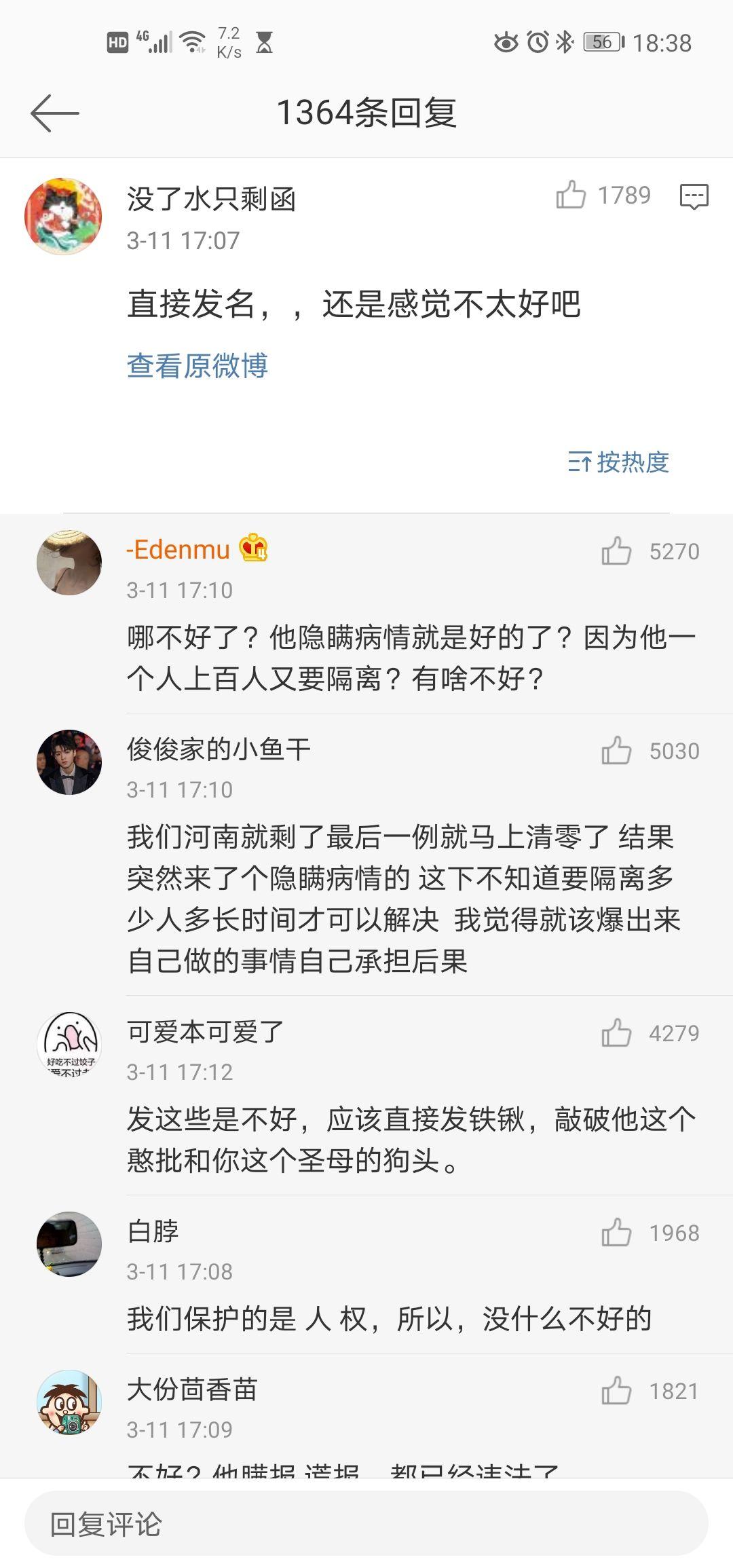733x1568 pixels.
Task: Open 俊俊家的小鱼干's profile avatar
Action: pyautogui.click(x=69, y=762)
